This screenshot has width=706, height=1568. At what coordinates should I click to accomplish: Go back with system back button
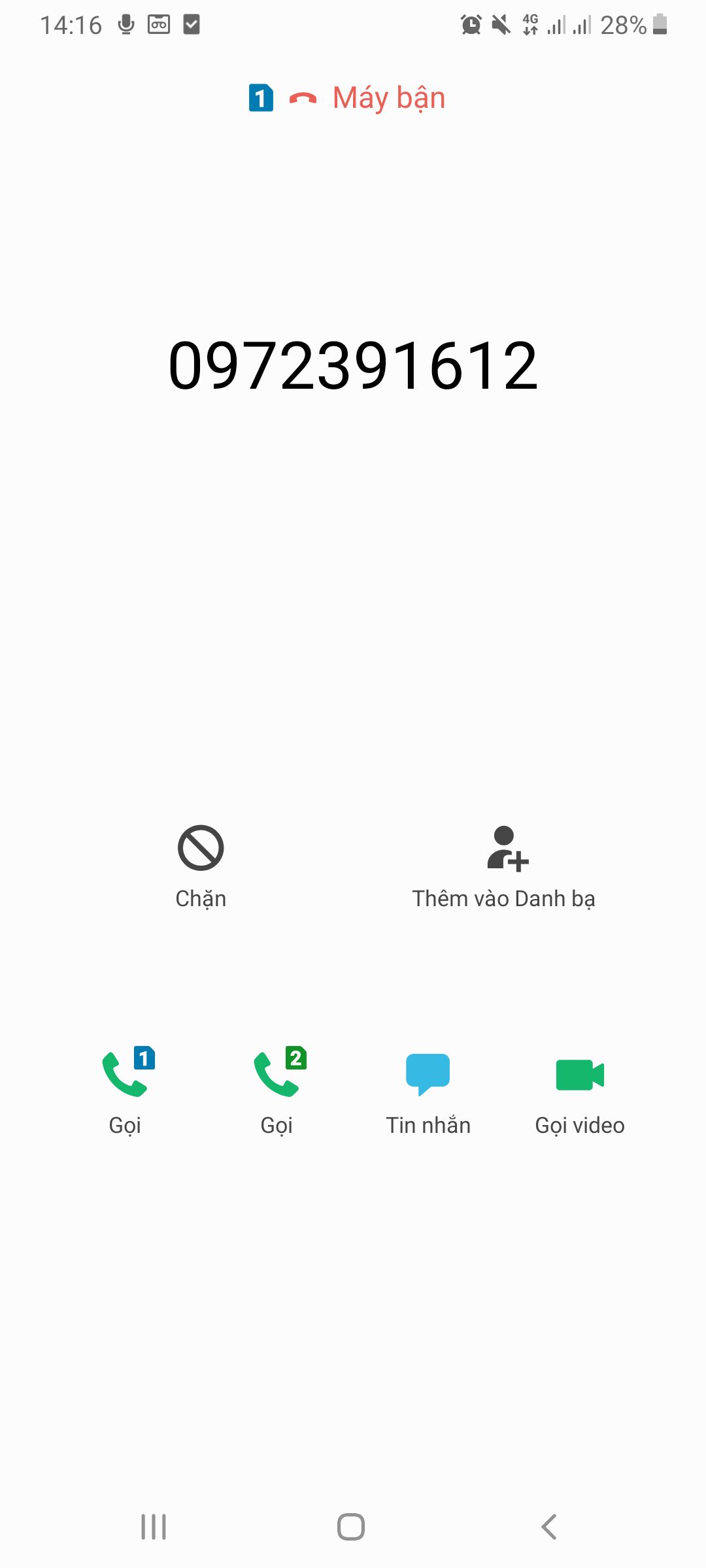[x=549, y=1527]
